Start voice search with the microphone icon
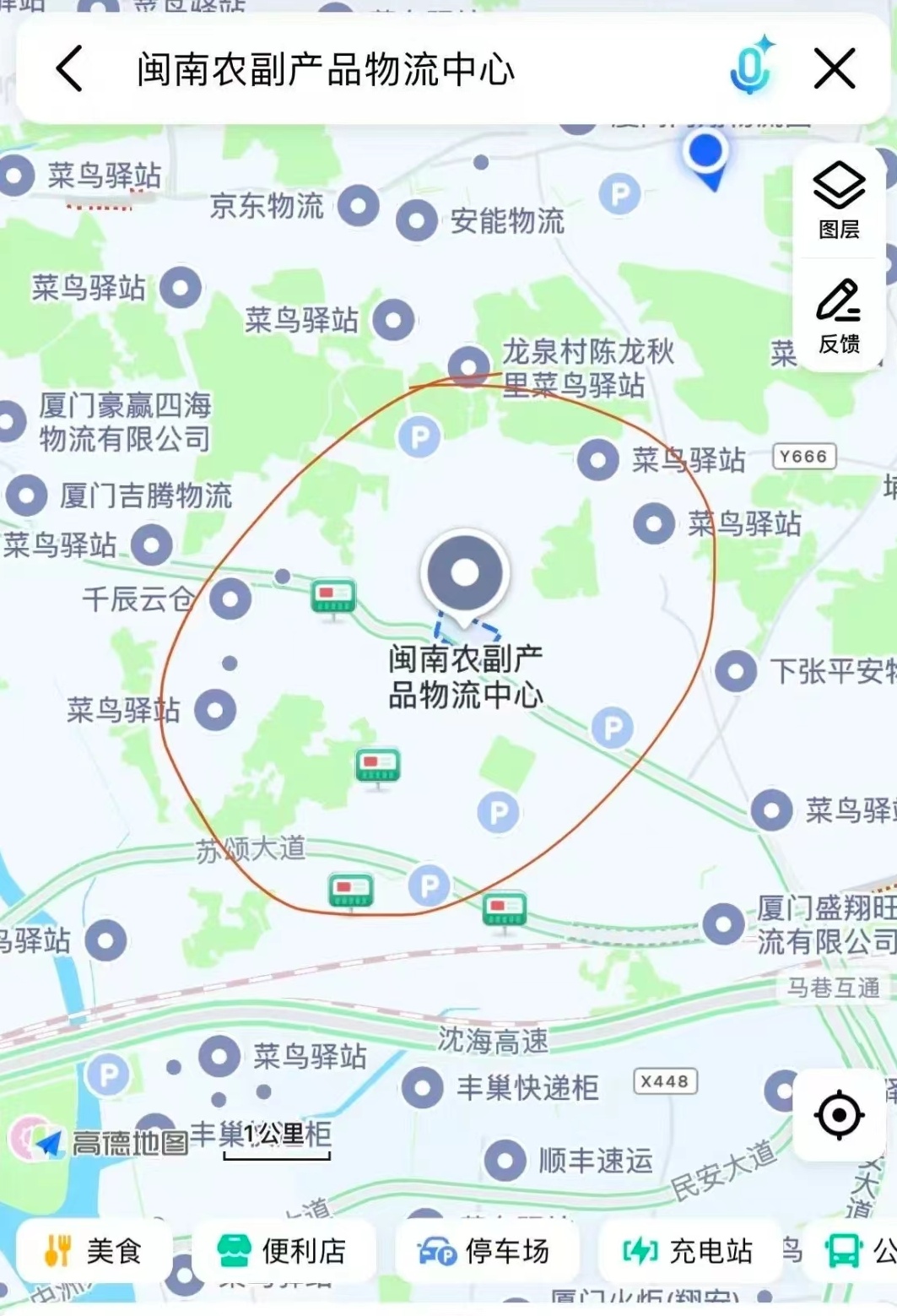The width and height of the screenshot is (897, 1316). tap(750, 67)
